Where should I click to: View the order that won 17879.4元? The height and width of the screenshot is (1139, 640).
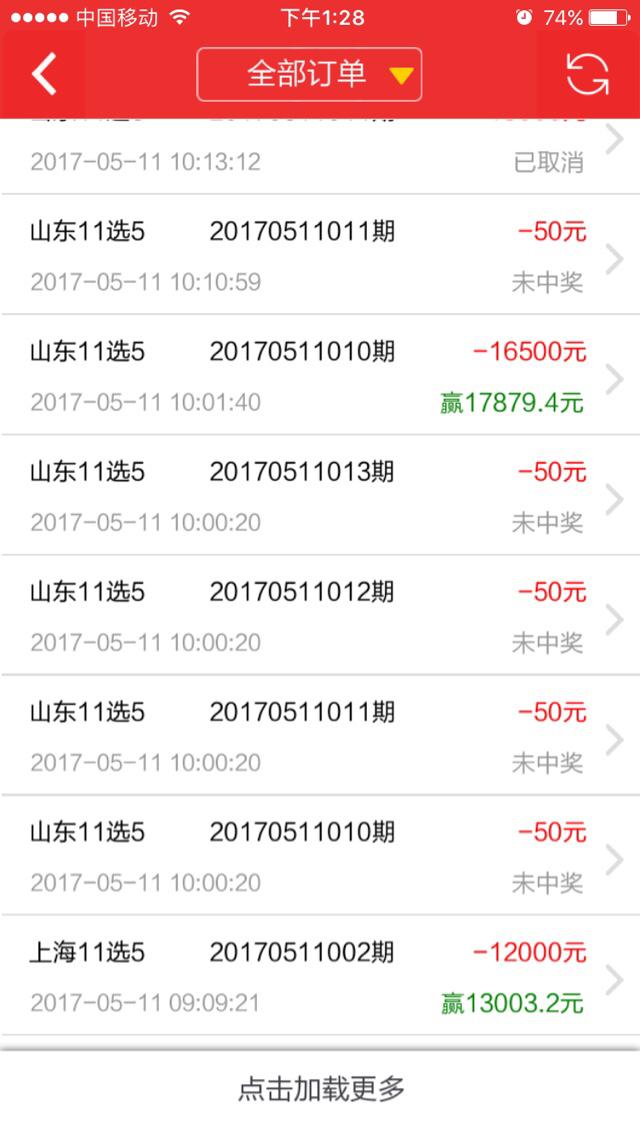point(320,376)
